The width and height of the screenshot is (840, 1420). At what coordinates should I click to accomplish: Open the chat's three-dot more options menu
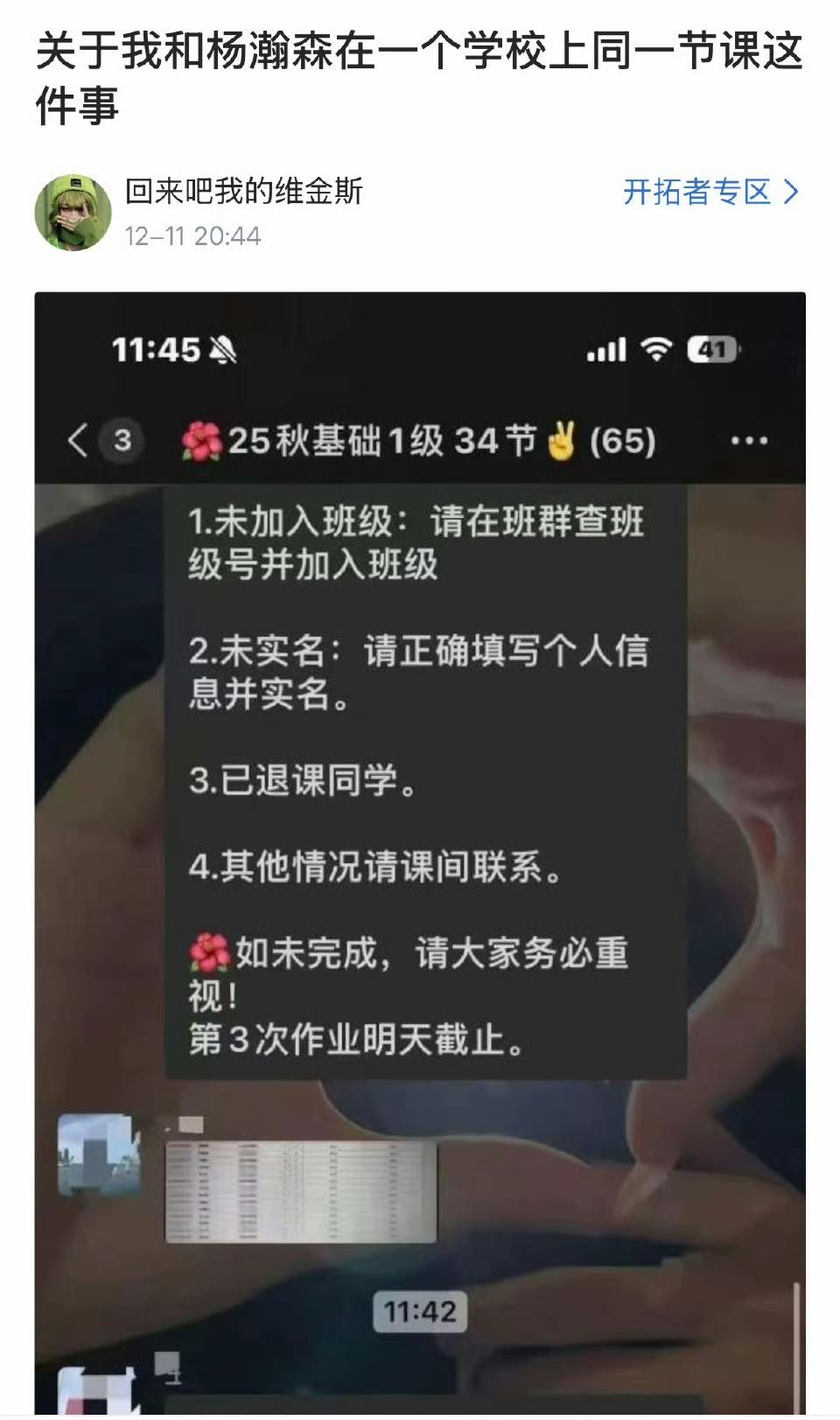[x=748, y=443]
